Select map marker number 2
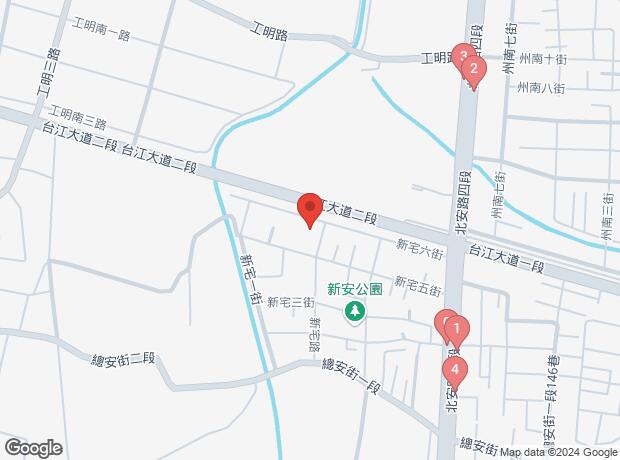 [473, 69]
